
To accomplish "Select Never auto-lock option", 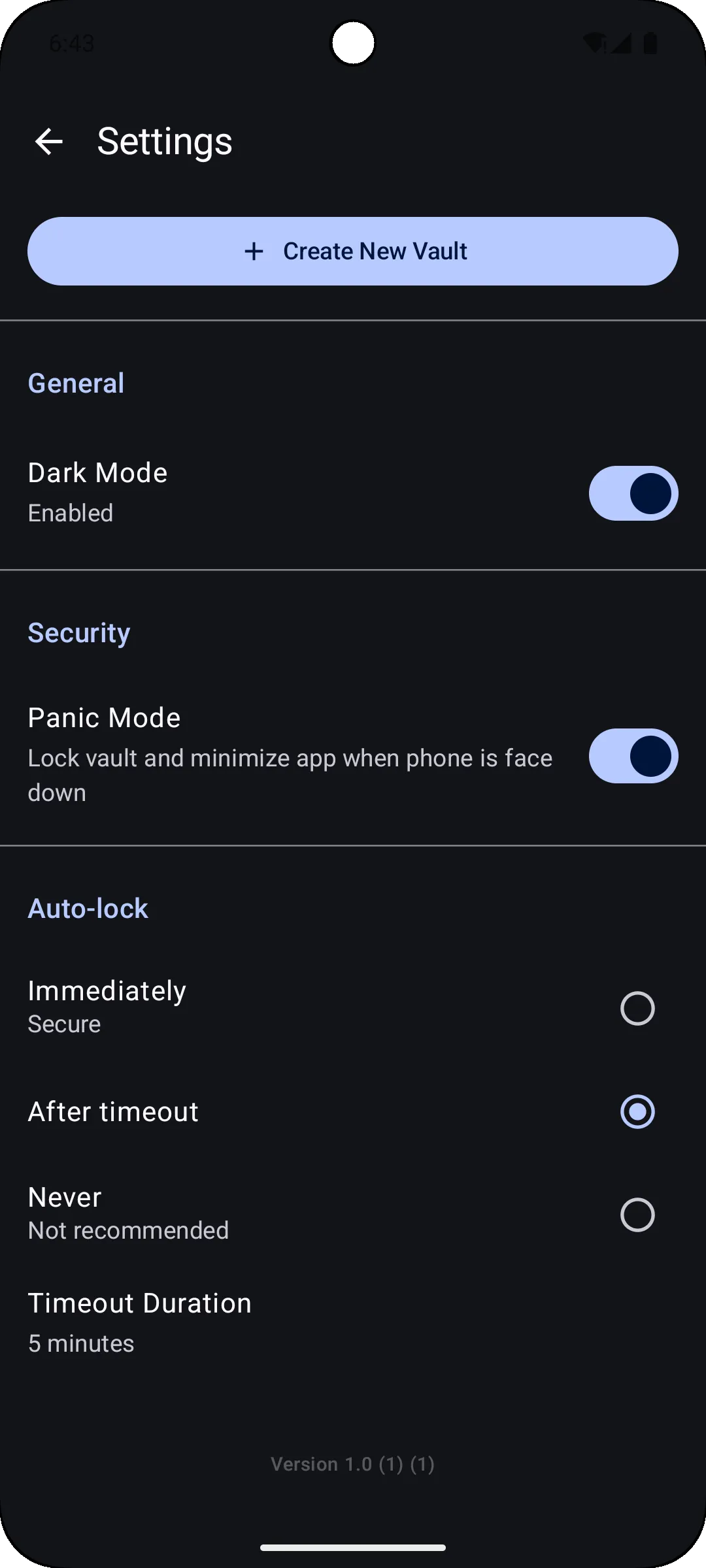I will coord(637,1215).
